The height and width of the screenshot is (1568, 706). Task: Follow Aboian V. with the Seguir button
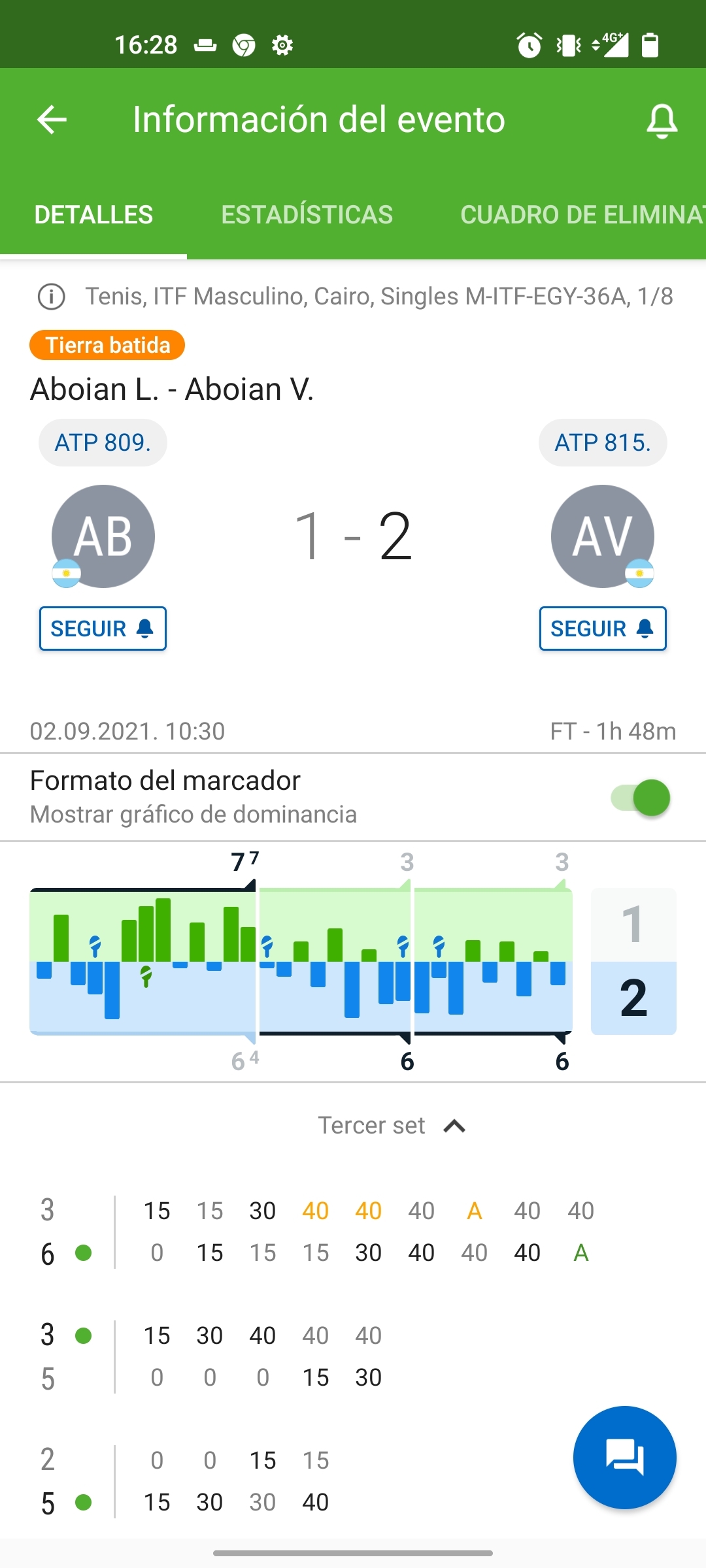click(603, 629)
